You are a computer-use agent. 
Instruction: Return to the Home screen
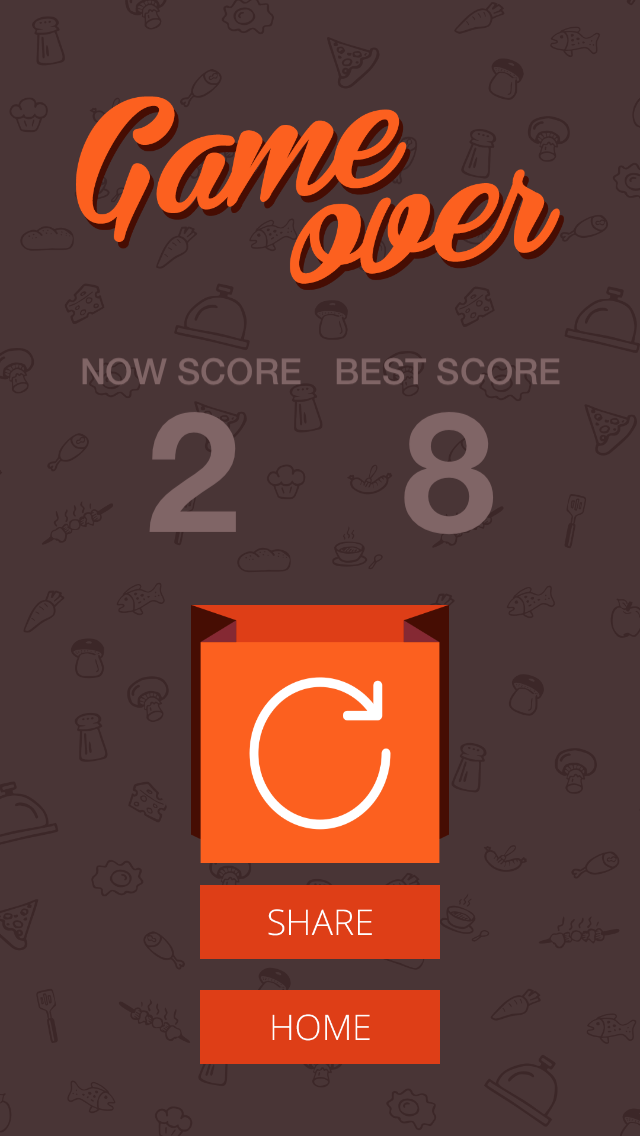click(x=320, y=1027)
